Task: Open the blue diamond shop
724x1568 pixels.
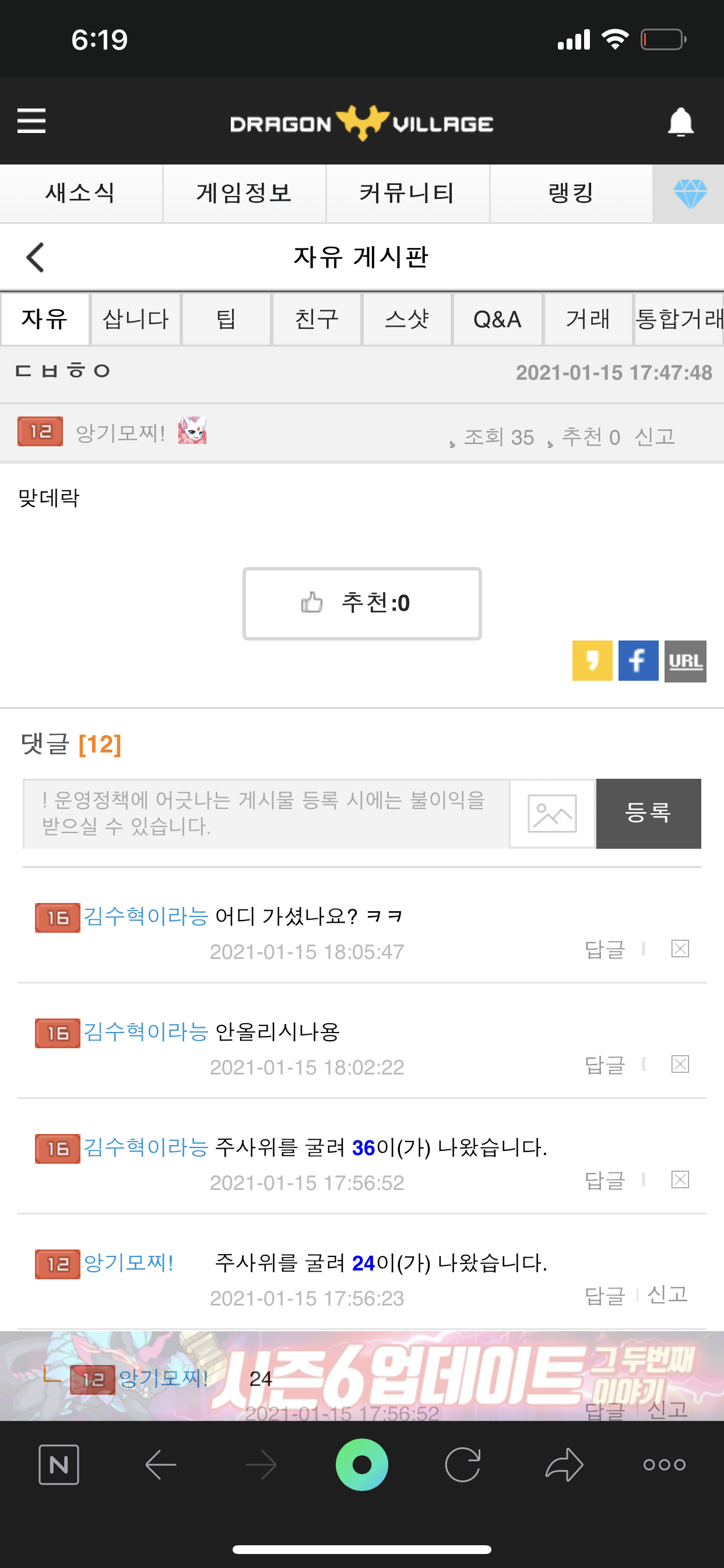Action: pyautogui.click(x=690, y=194)
